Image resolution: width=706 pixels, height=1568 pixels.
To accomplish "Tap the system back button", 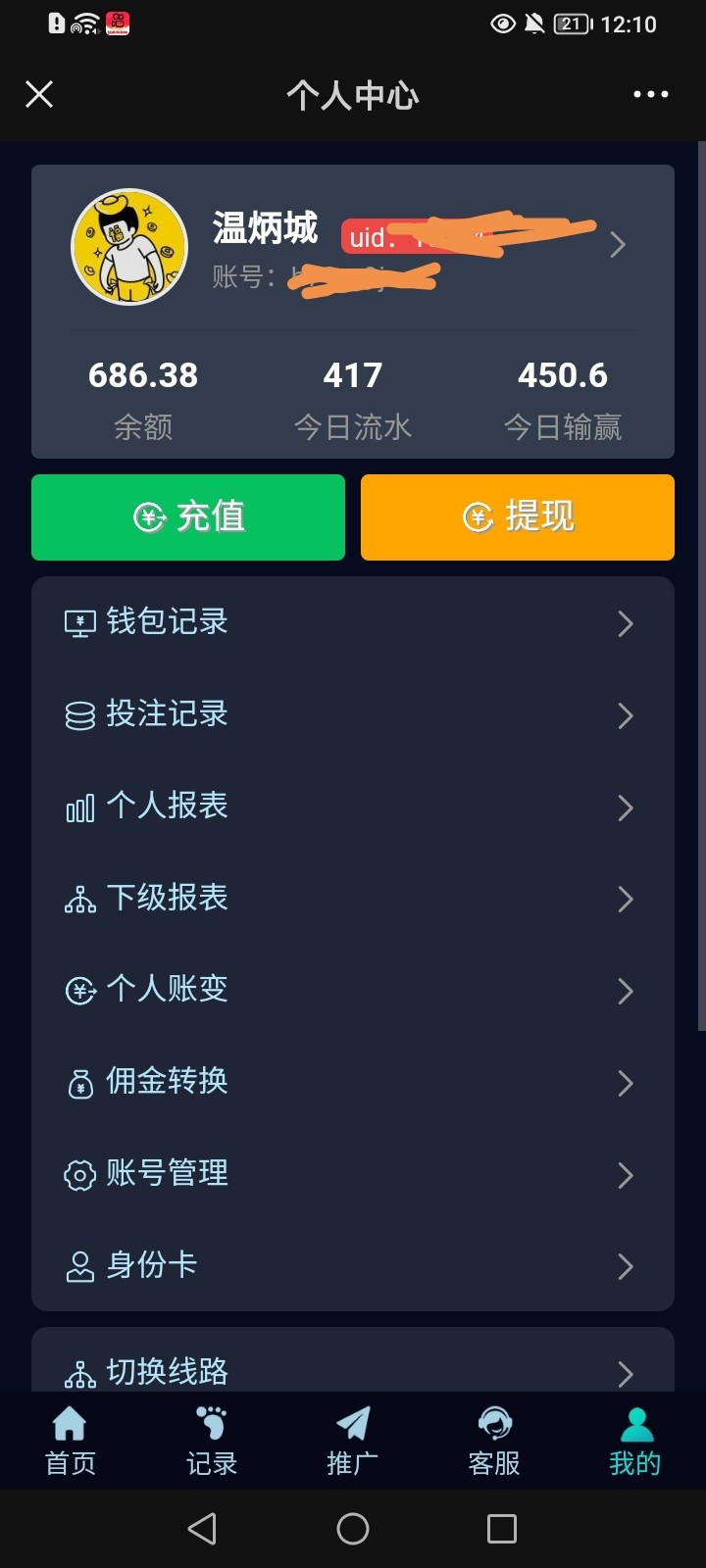I will coord(202,1529).
